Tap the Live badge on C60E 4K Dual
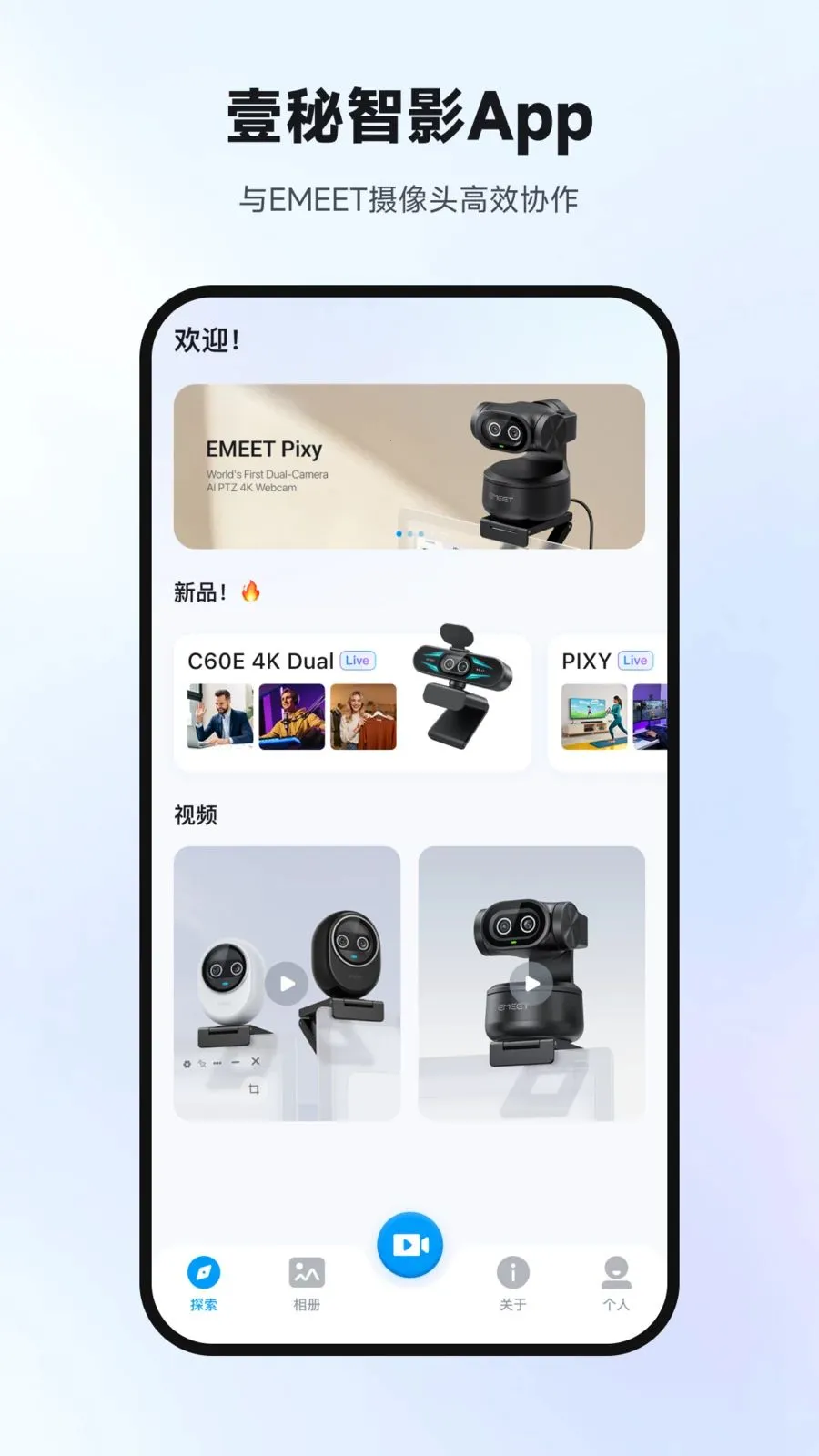Viewport: 819px width, 1456px height. pos(358,661)
